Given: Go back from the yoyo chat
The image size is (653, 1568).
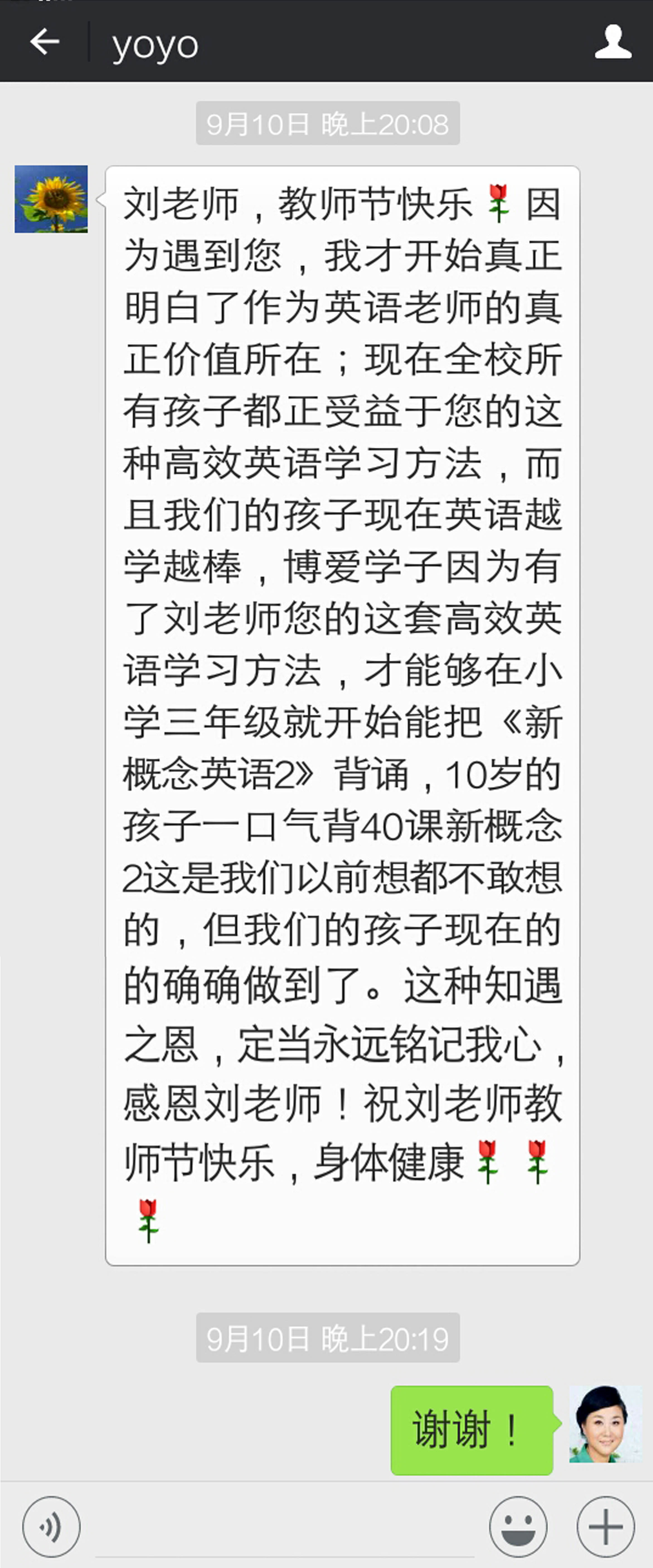Looking at the screenshot, I should (44, 42).
